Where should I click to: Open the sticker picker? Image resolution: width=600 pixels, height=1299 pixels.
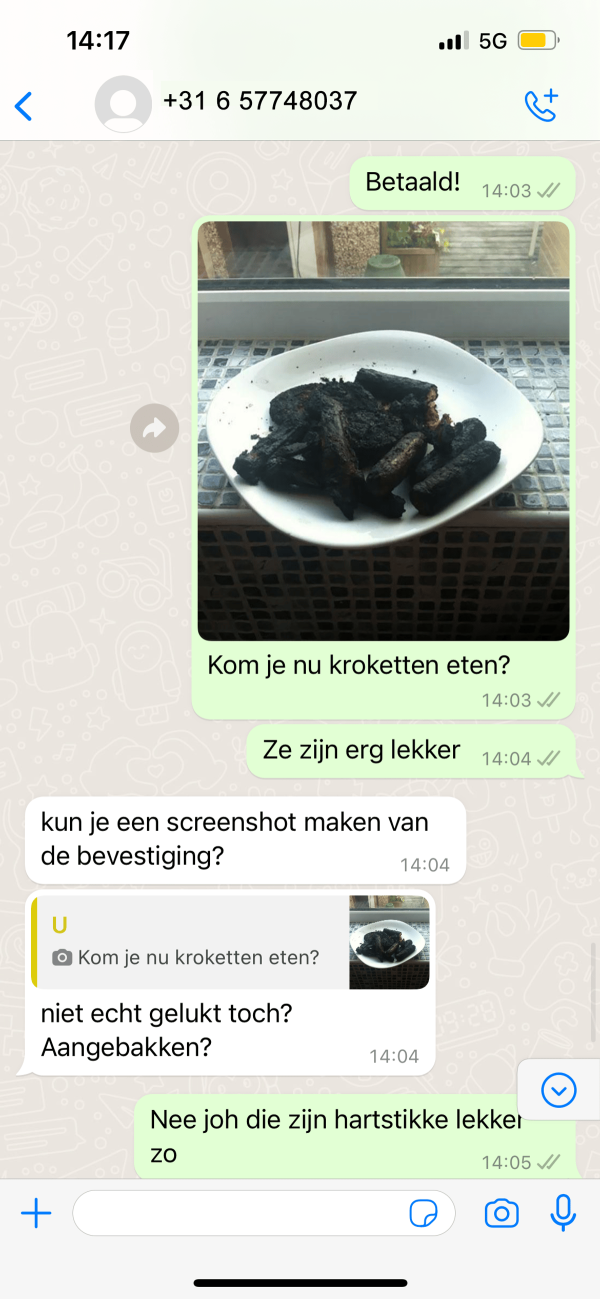424,1214
